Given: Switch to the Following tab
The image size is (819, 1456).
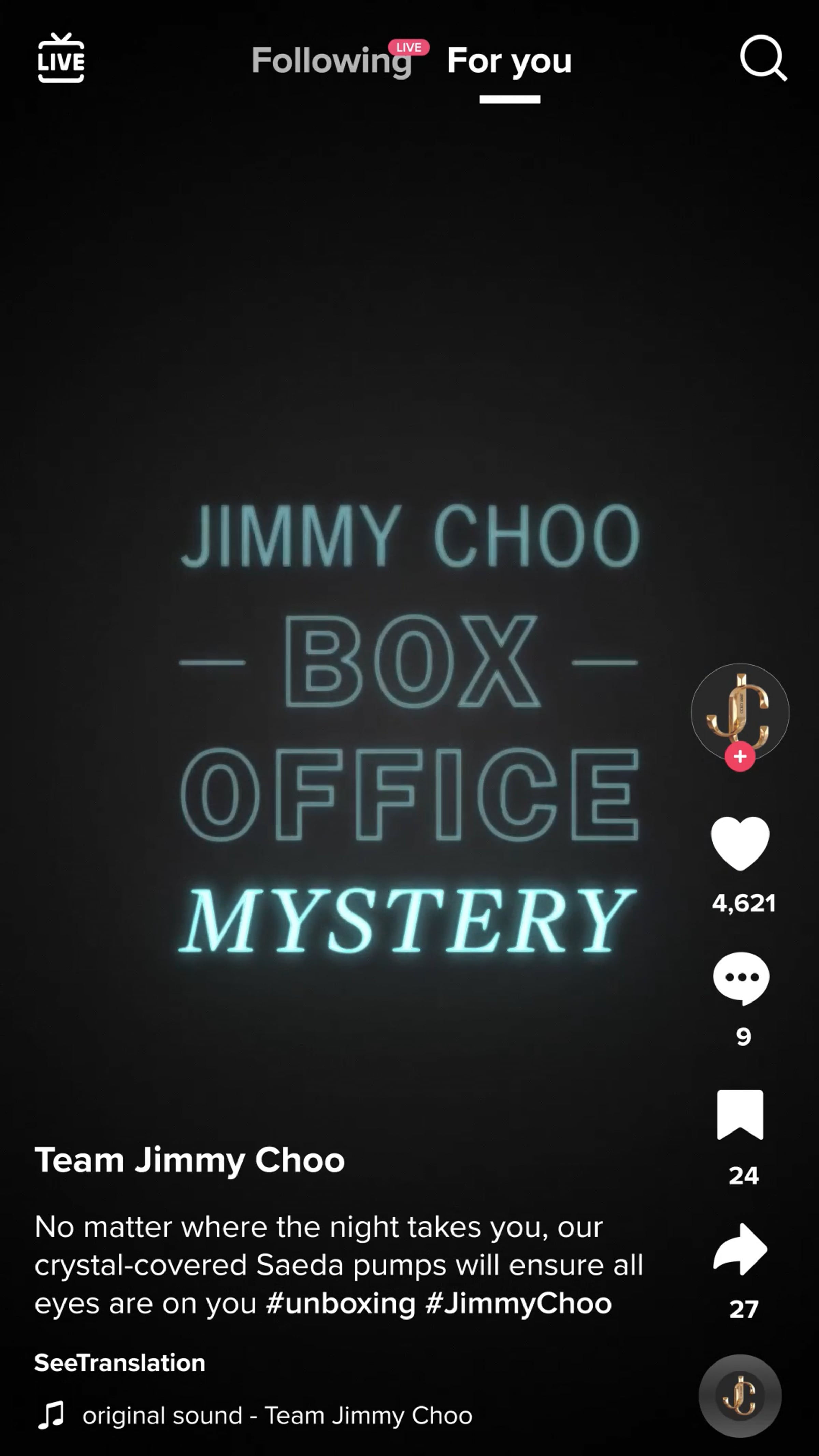Looking at the screenshot, I should 331,60.
